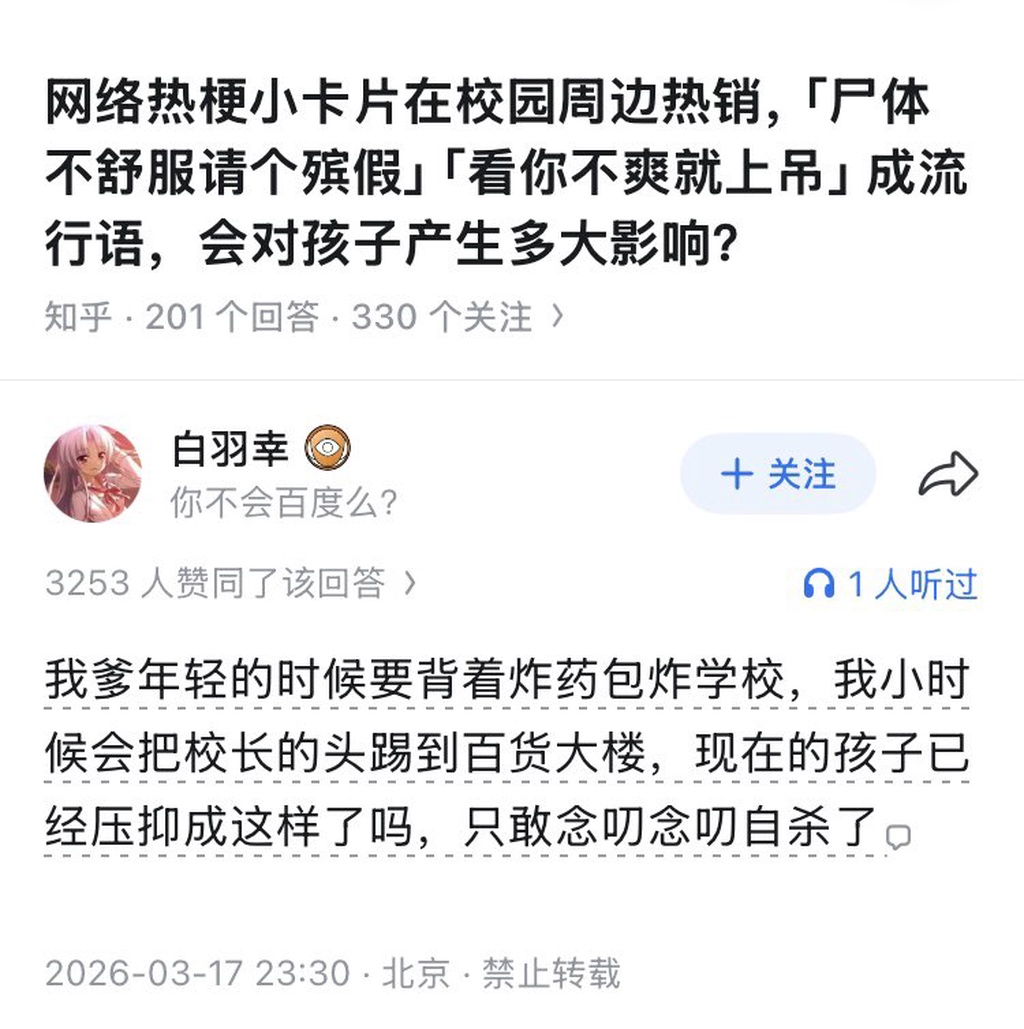Follow the user 白羽幸
This screenshot has height=1029, width=1024.
[777, 474]
